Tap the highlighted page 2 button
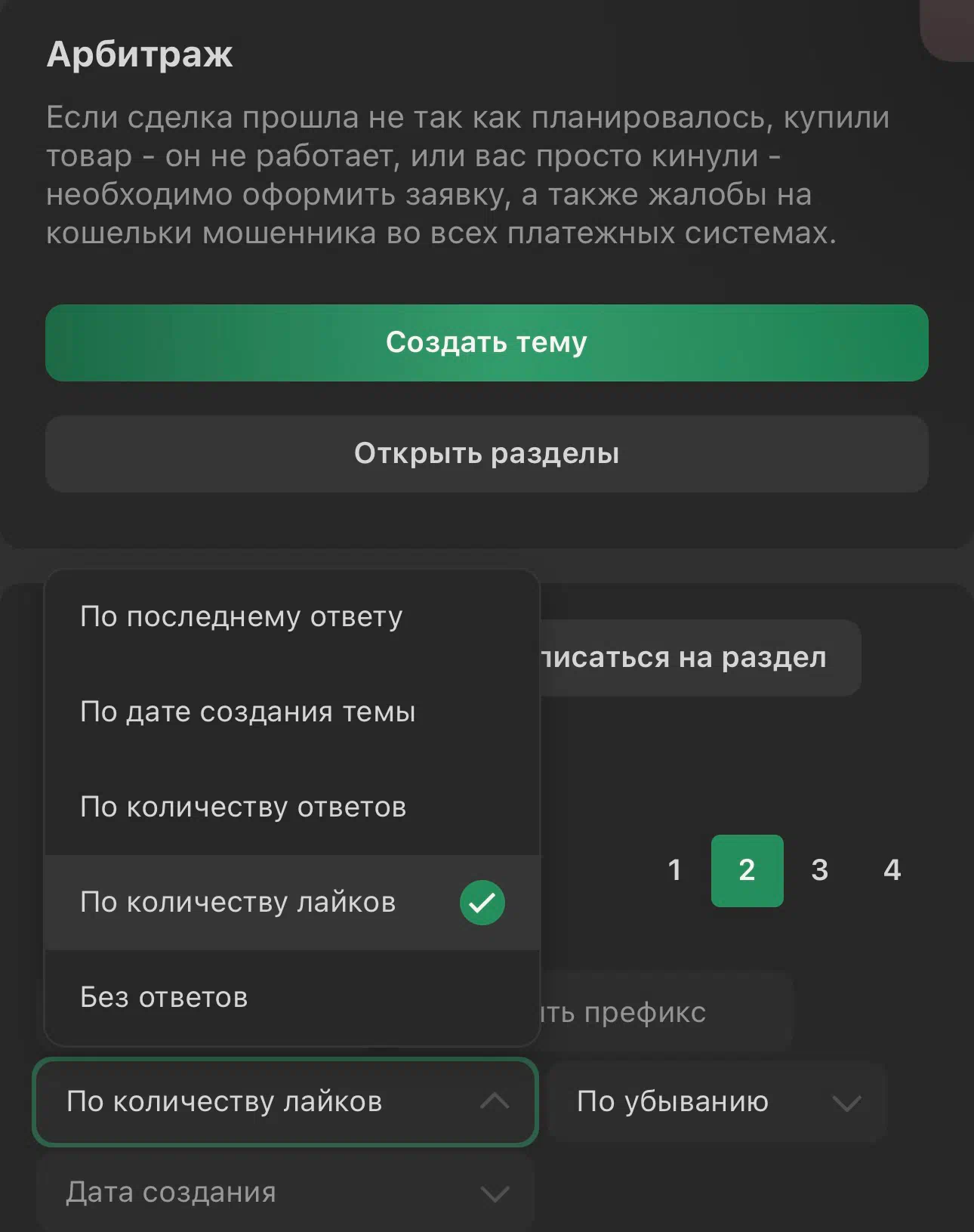 (x=747, y=870)
